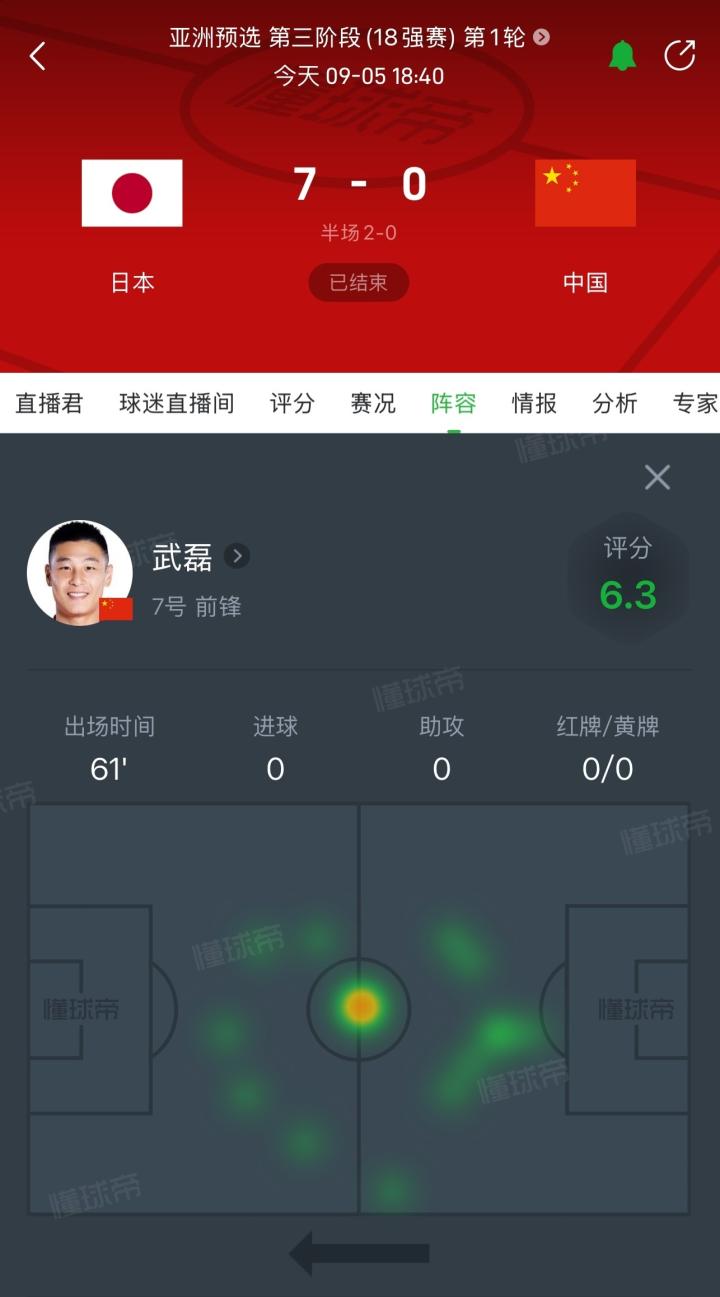
Task: Expand the 亚洲预选 round selector arrow
Action: 541,37
